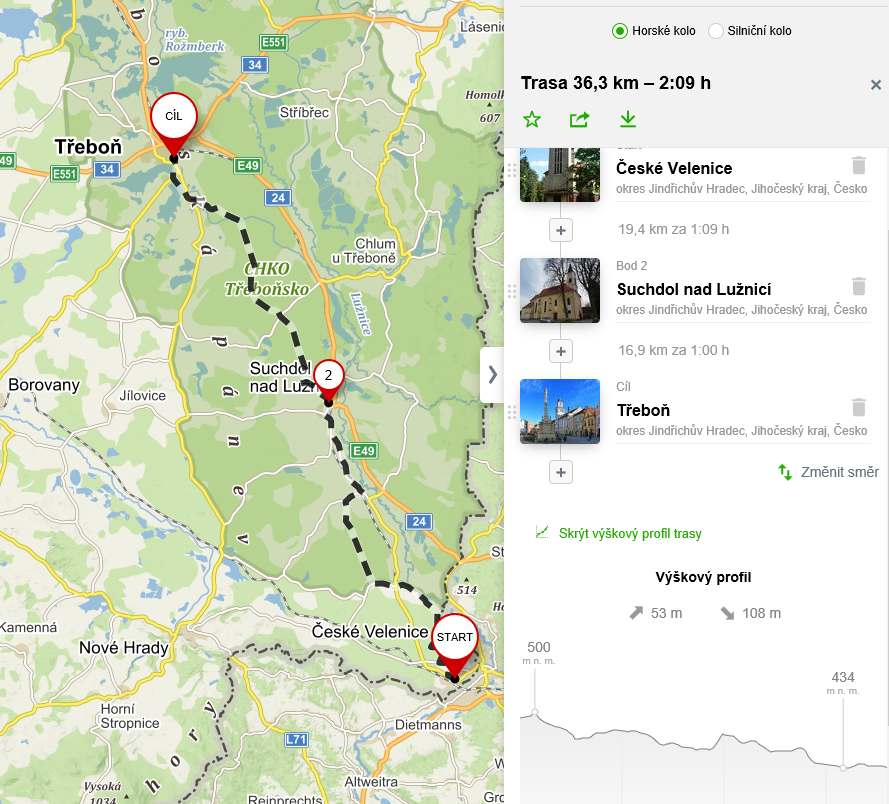Save the route to favorites
Image resolution: width=889 pixels, height=804 pixels.
pyautogui.click(x=532, y=120)
